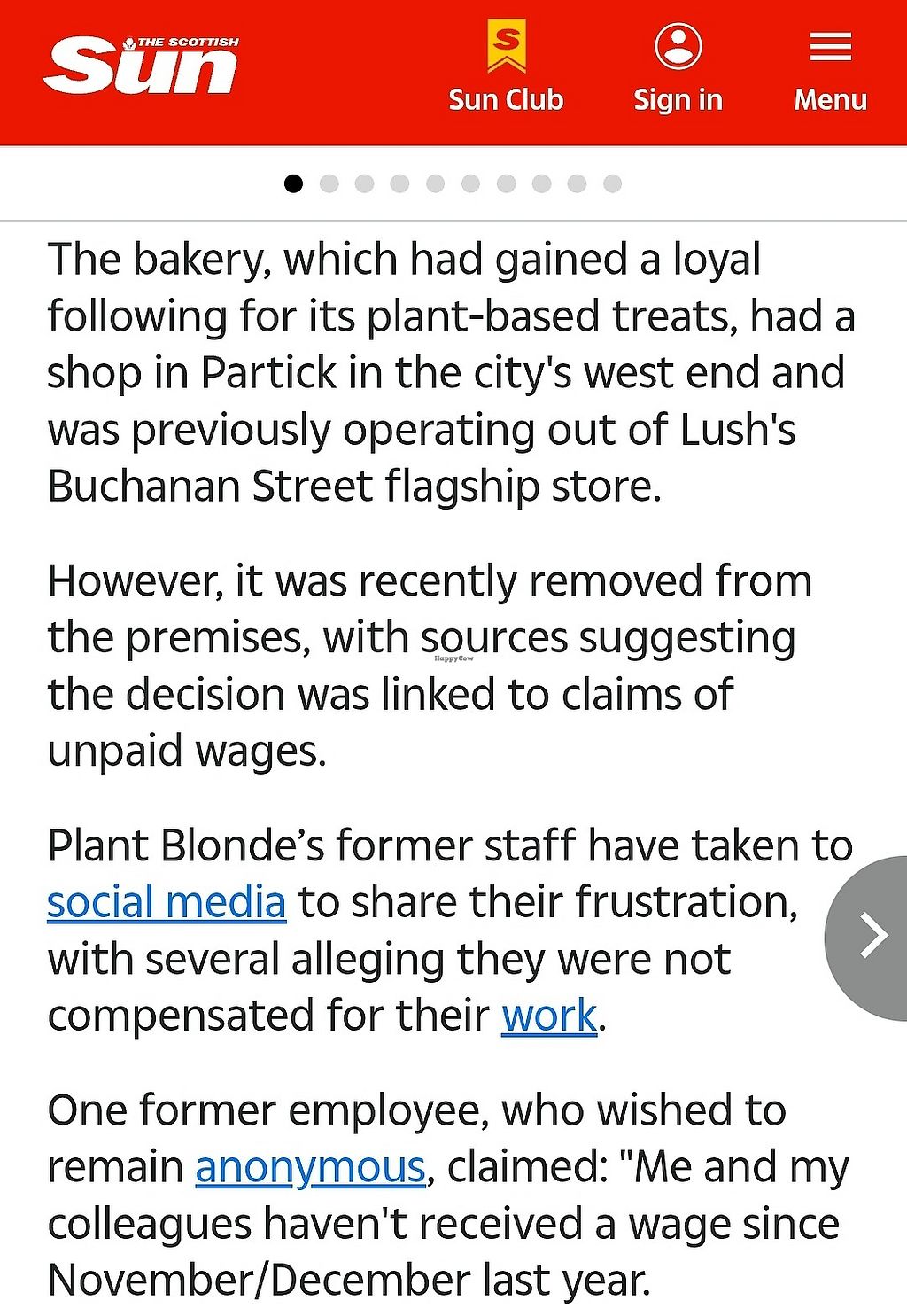Open the Scottish Sun homepage logo
Screen dimensions: 907x1316
tap(142, 66)
